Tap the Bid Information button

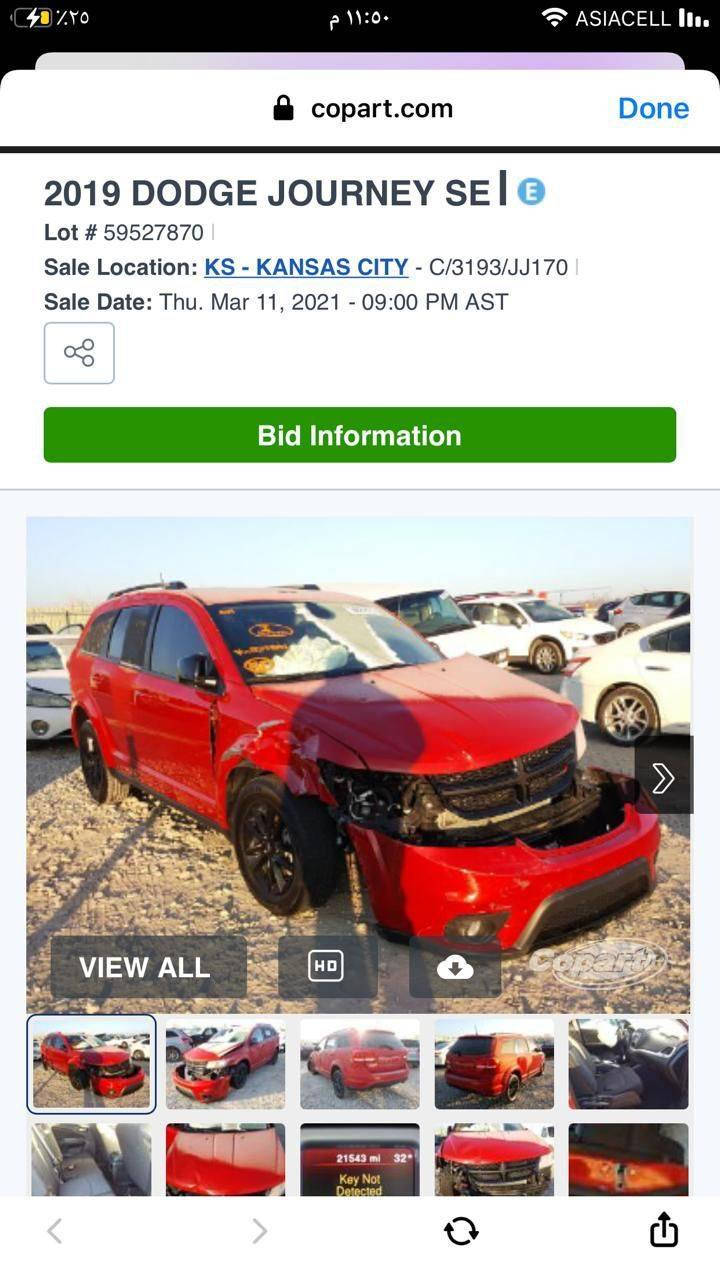tap(359, 435)
